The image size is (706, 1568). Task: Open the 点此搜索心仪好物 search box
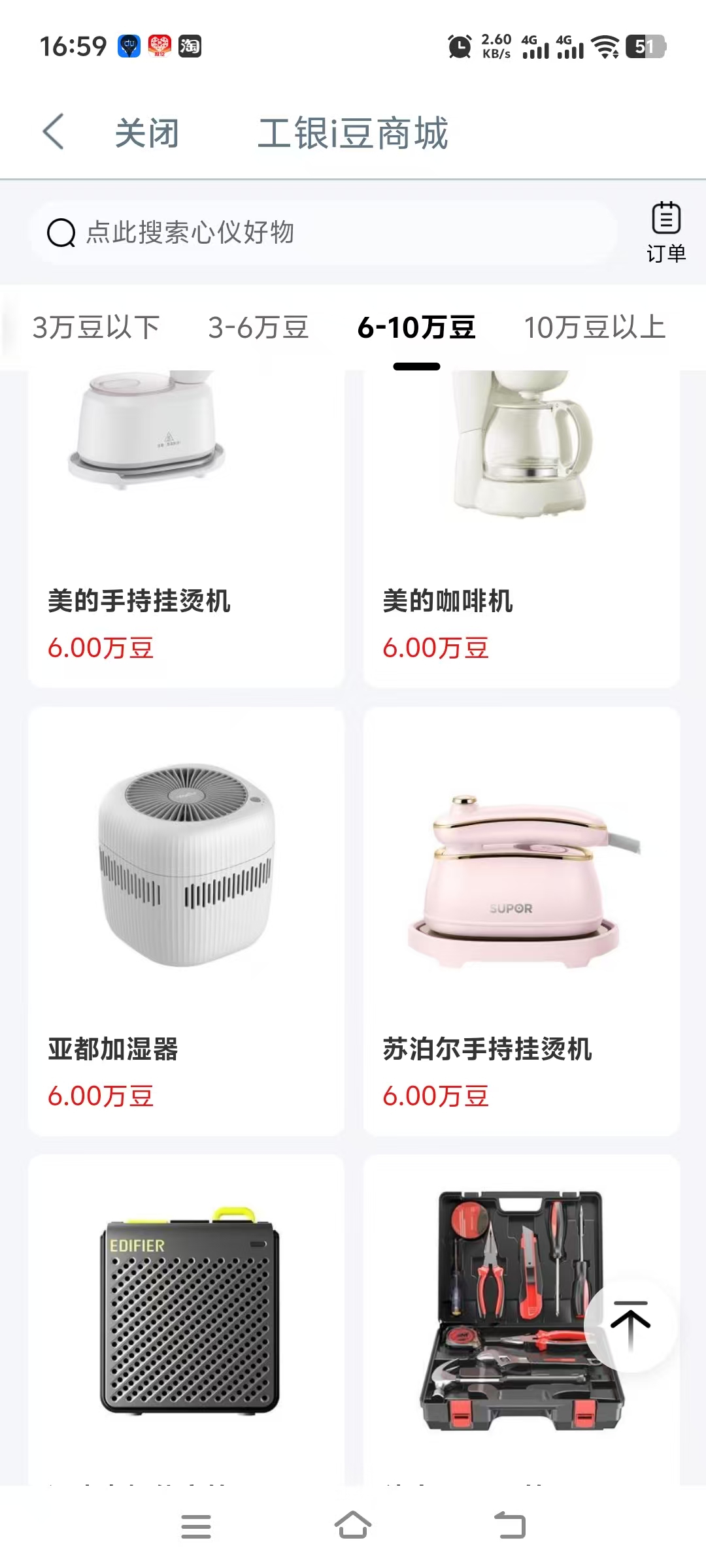tap(324, 233)
